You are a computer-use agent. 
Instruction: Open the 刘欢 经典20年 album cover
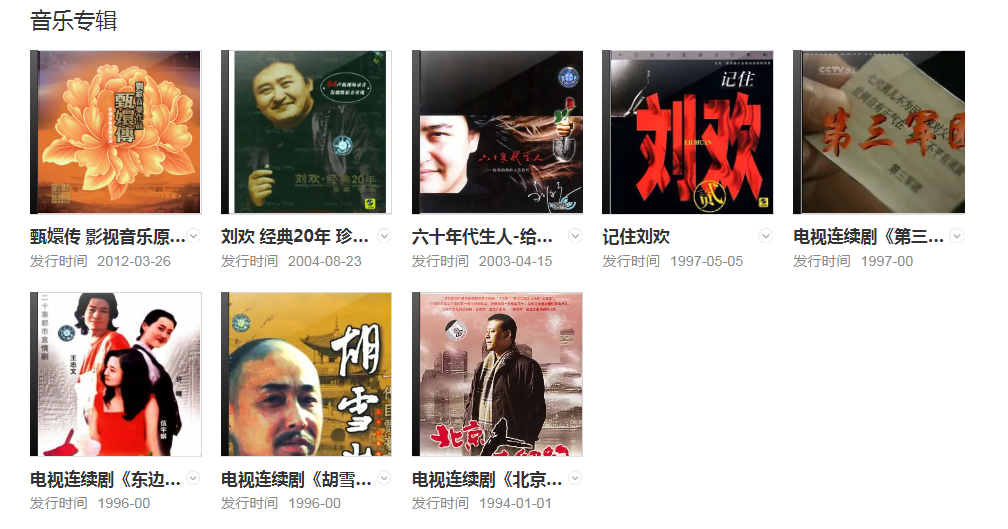[307, 132]
